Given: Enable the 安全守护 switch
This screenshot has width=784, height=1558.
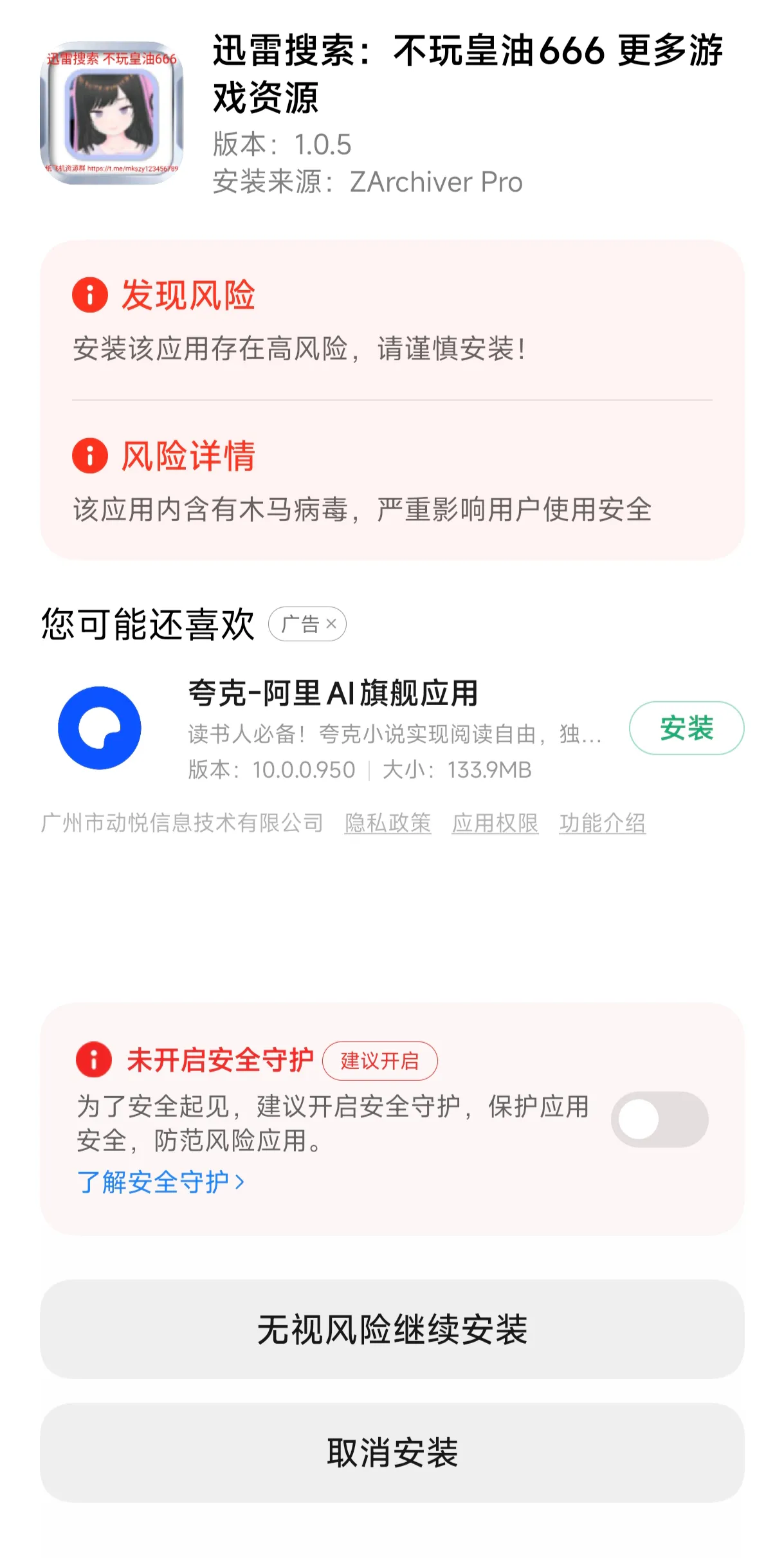Looking at the screenshot, I should (x=659, y=1119).
